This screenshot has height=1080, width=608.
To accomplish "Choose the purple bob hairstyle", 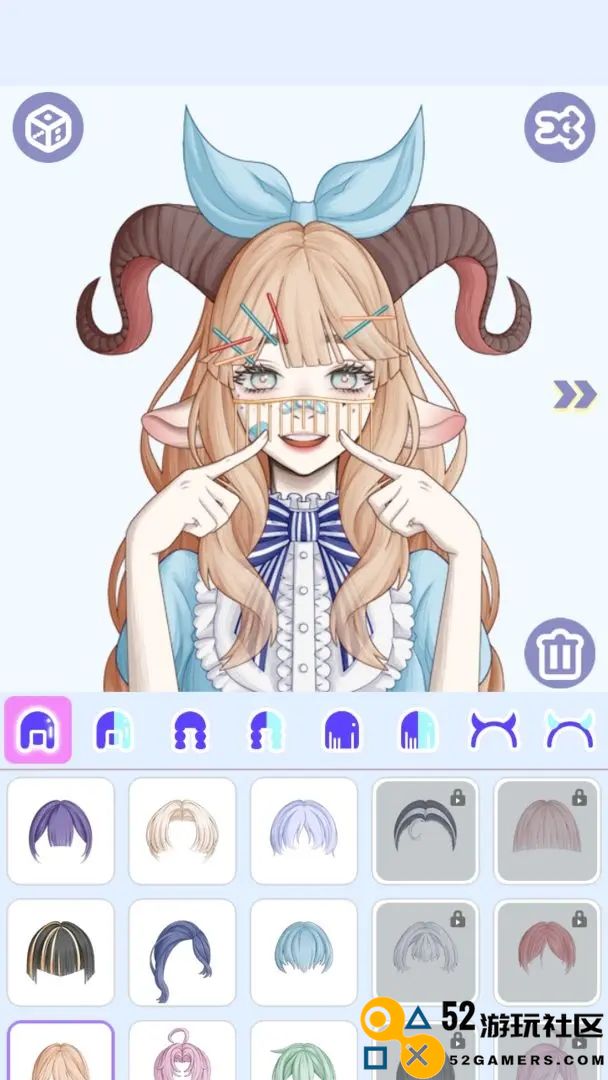I will click(61, 831).
